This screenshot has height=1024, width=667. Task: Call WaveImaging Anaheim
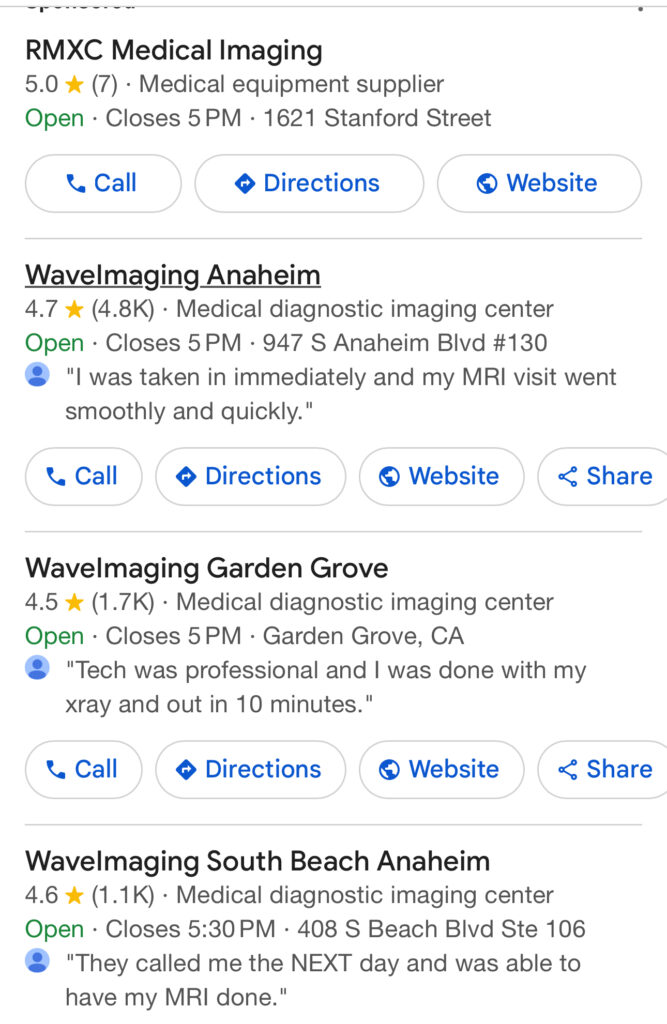[x=84, y=476]
